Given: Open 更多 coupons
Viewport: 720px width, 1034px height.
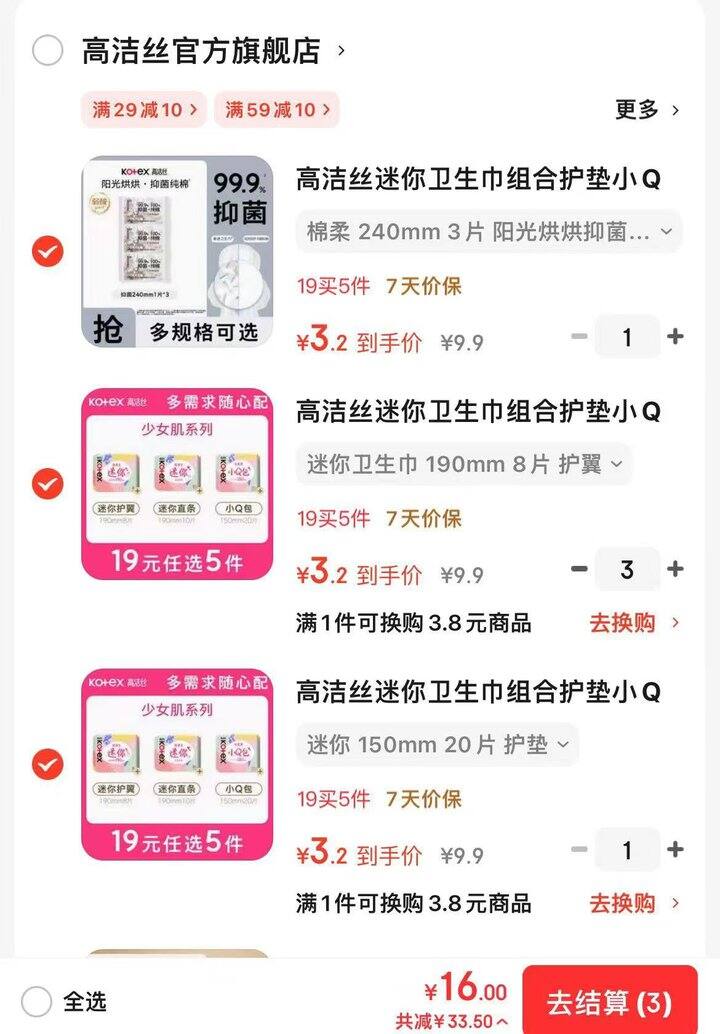Looking at the screenshot, I should tap(647, 110).
